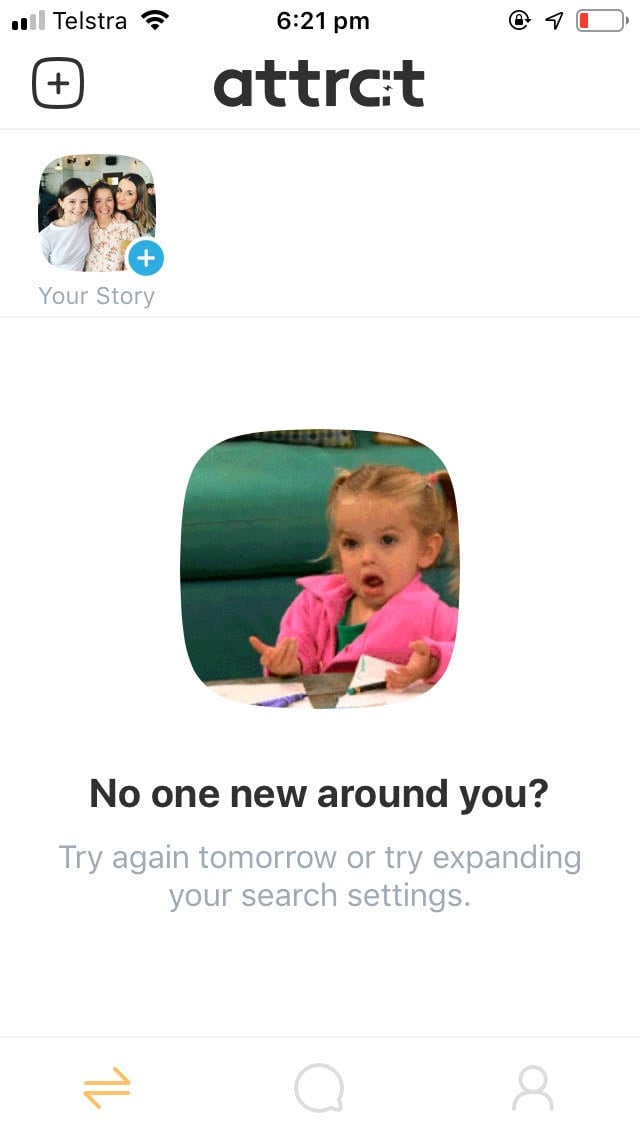Switch to the swap arrows discover tab
The width and height of the screenshot is (640, 1136).
click(107, 1087)
